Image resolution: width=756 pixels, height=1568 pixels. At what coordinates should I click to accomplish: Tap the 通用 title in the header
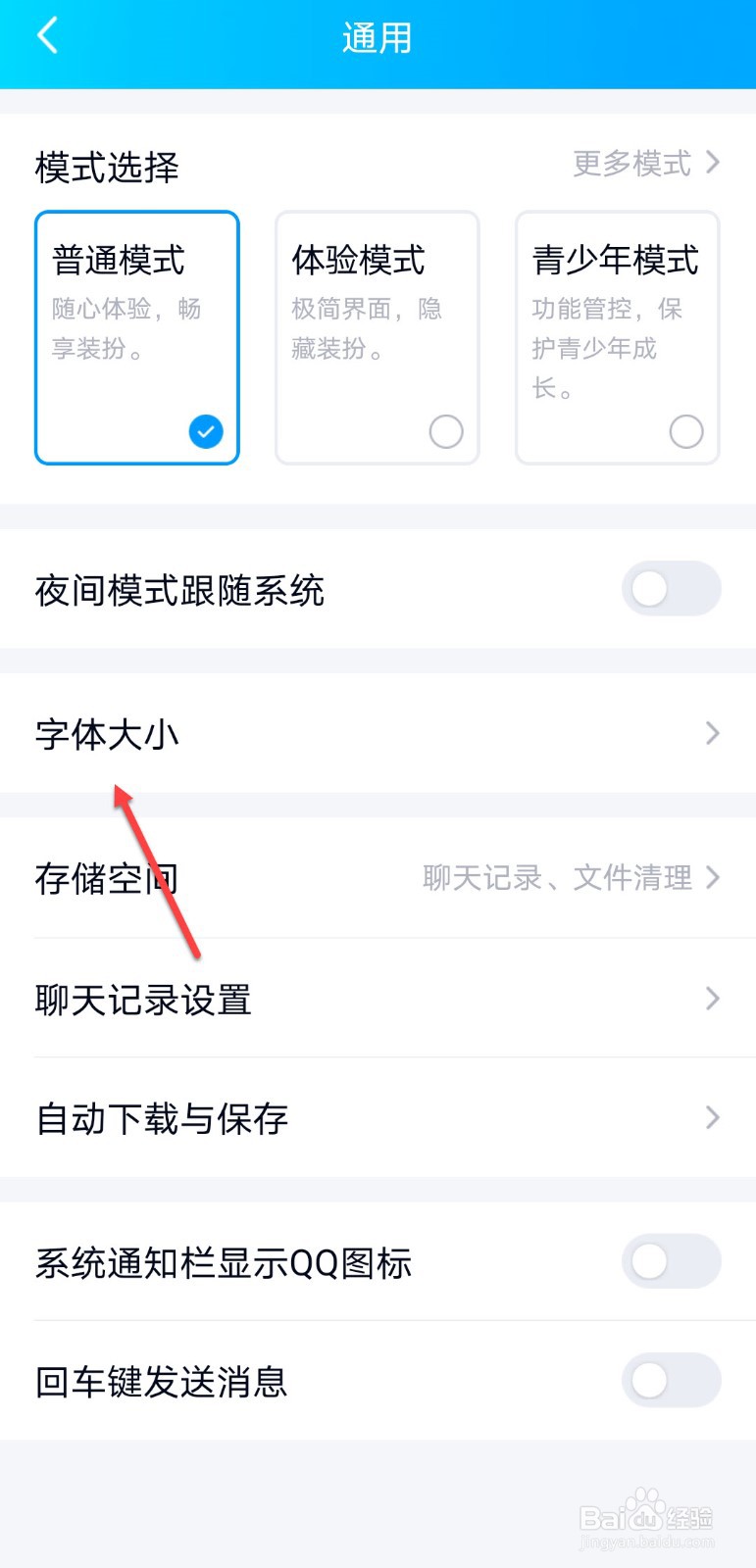[x=378, y=37]
